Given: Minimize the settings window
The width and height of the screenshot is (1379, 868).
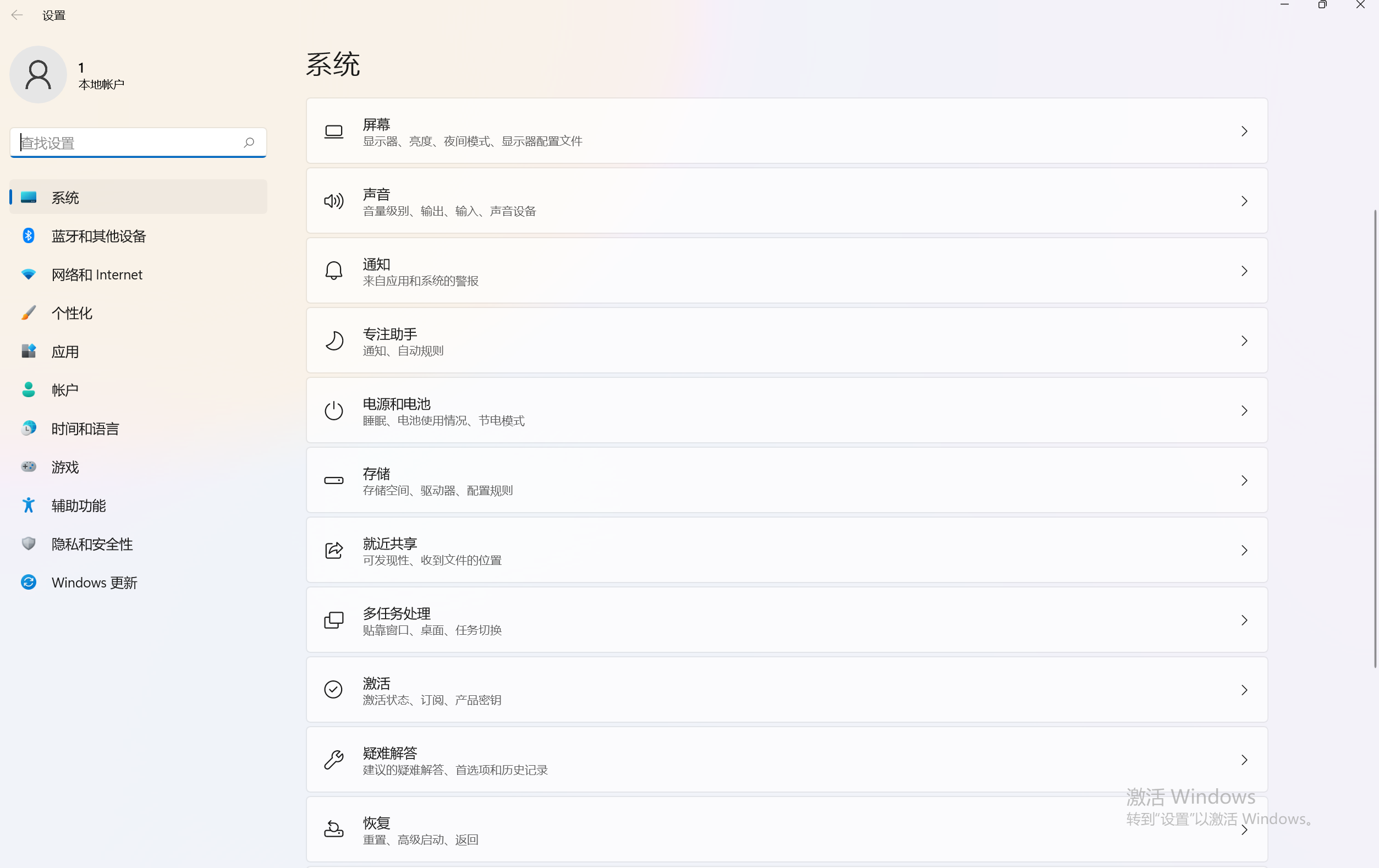Looking at the screenshot, I should point(1284,5).
